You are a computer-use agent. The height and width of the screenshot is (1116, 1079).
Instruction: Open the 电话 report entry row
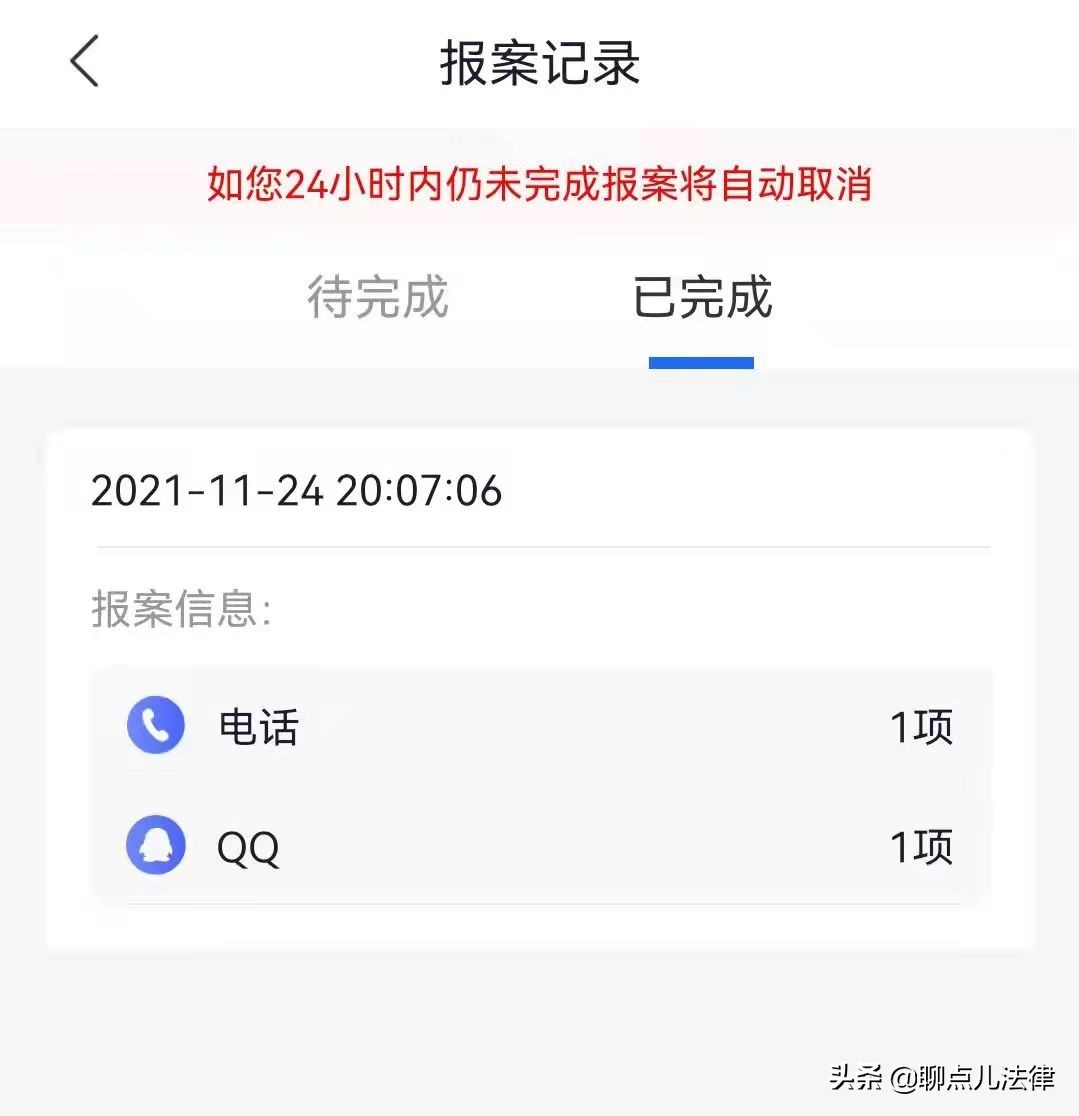(540, 724)
